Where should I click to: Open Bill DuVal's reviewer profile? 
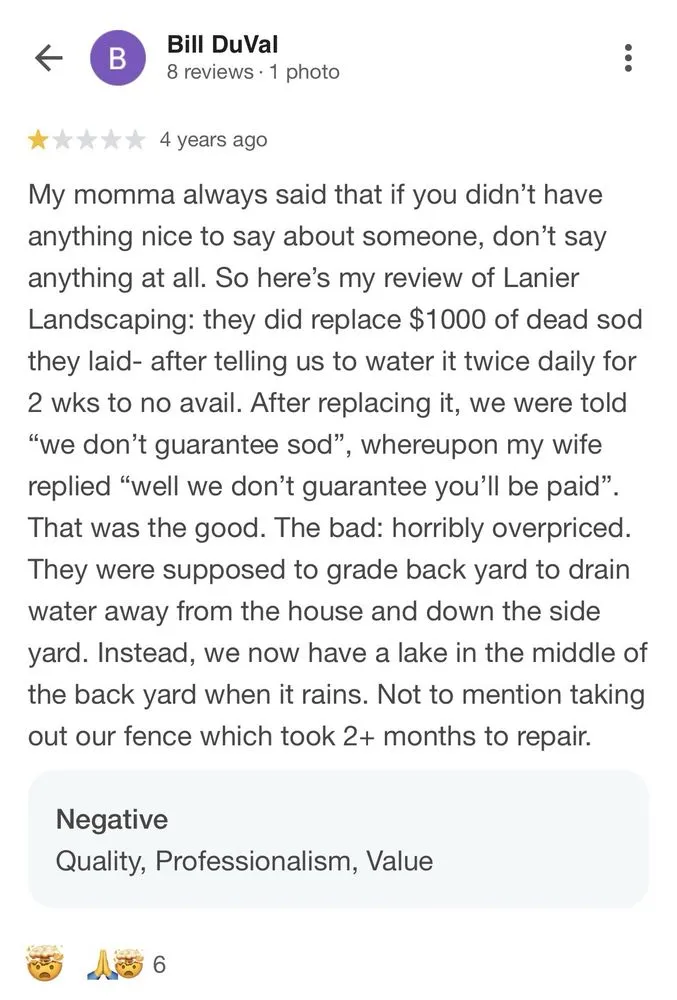pyautogui.click(x=222, y=45)
